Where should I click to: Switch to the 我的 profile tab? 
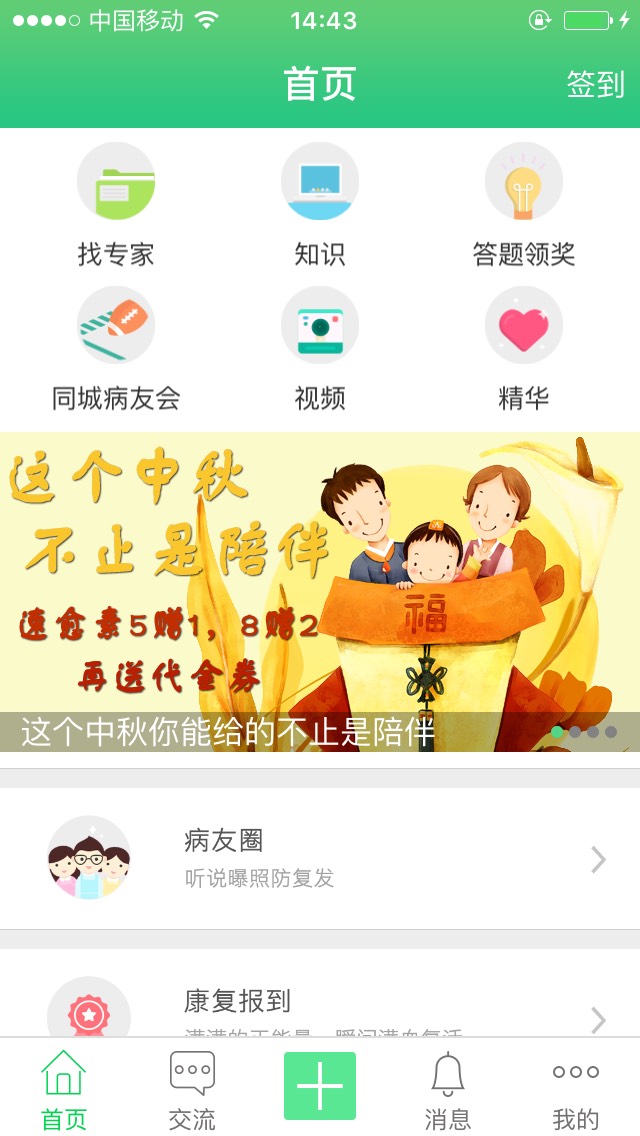[x=576, y=1088]
